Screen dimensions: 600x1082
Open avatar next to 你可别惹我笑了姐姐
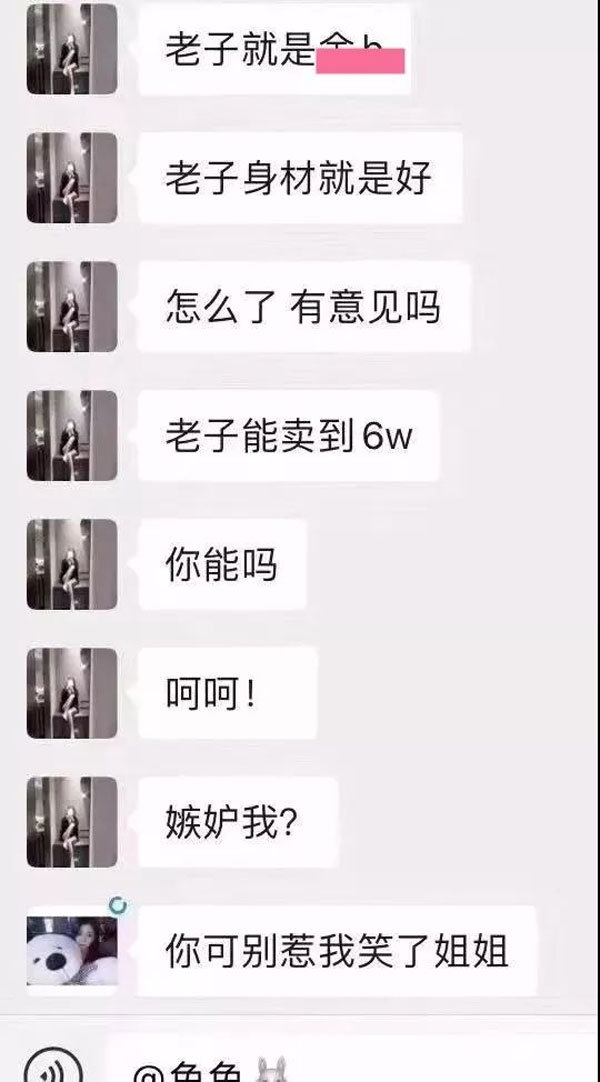coord(72,950)
